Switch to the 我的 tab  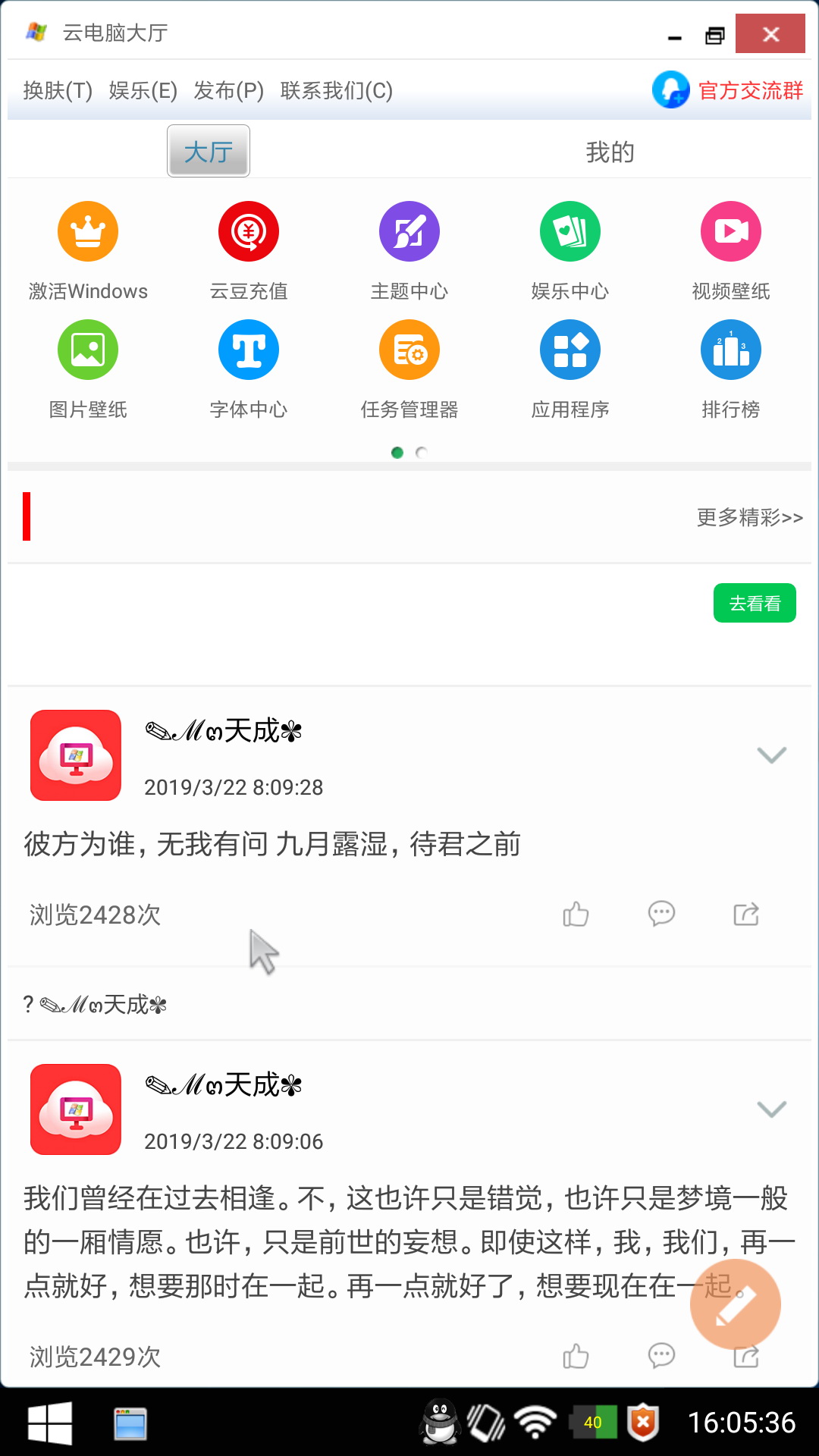tap(610, 152)
